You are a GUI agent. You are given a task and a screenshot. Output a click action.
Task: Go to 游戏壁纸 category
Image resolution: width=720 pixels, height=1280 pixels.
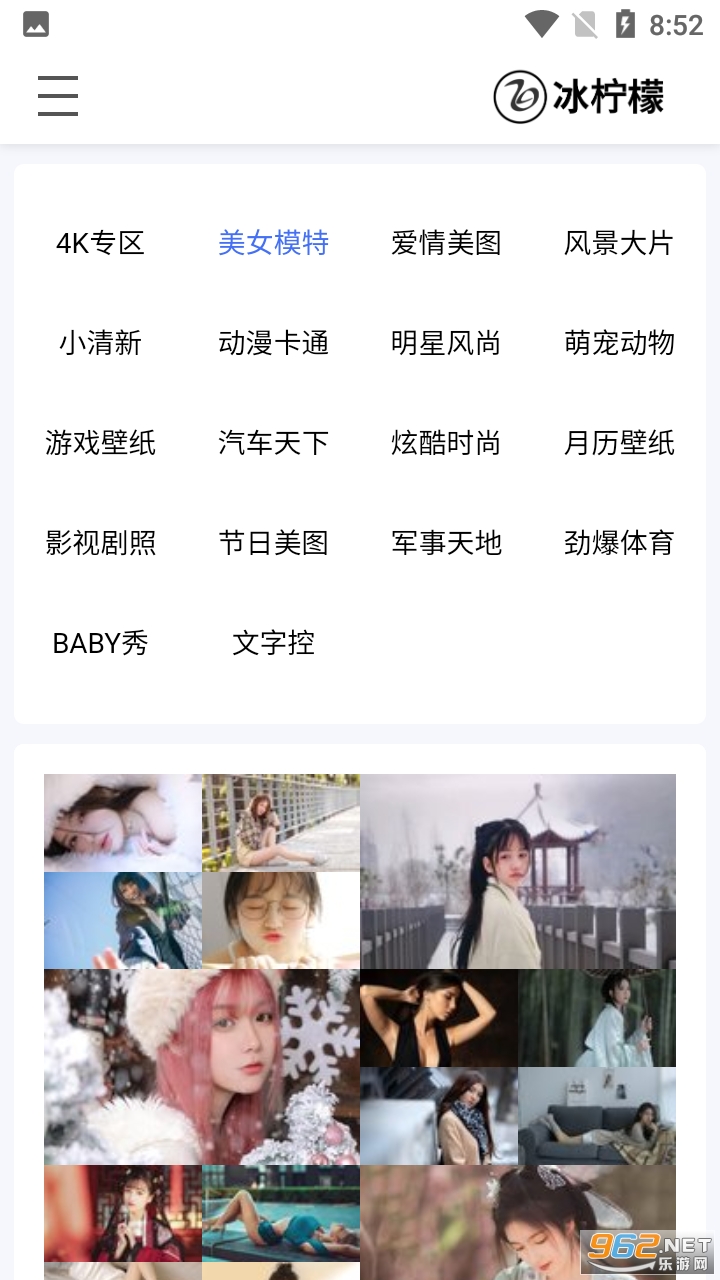tap(100, 443)
